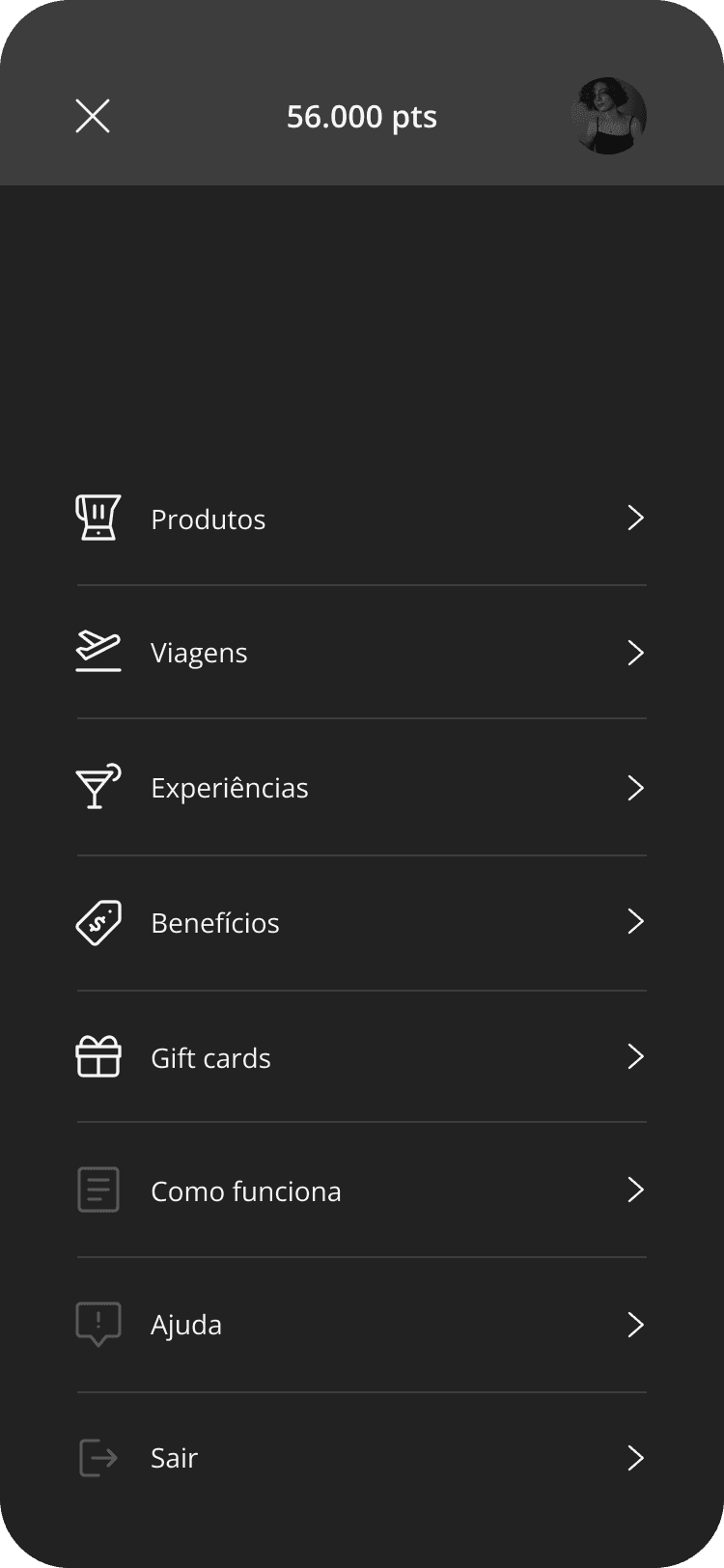Open Gift cards
724x1568 pixels.
pyautogui.click(x=210, y=1058)
